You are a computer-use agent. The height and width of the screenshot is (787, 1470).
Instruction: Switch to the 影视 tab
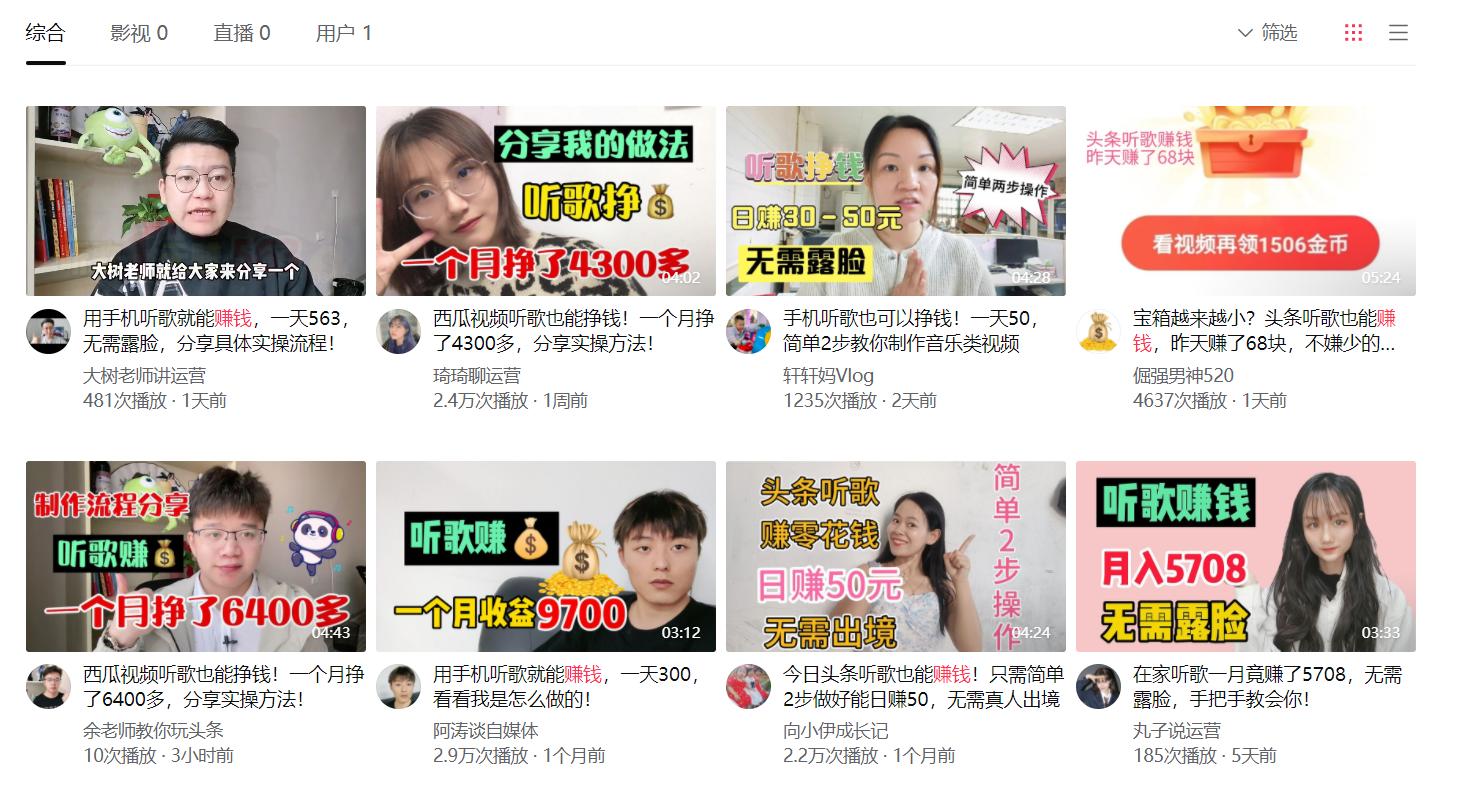coord(139,33)
